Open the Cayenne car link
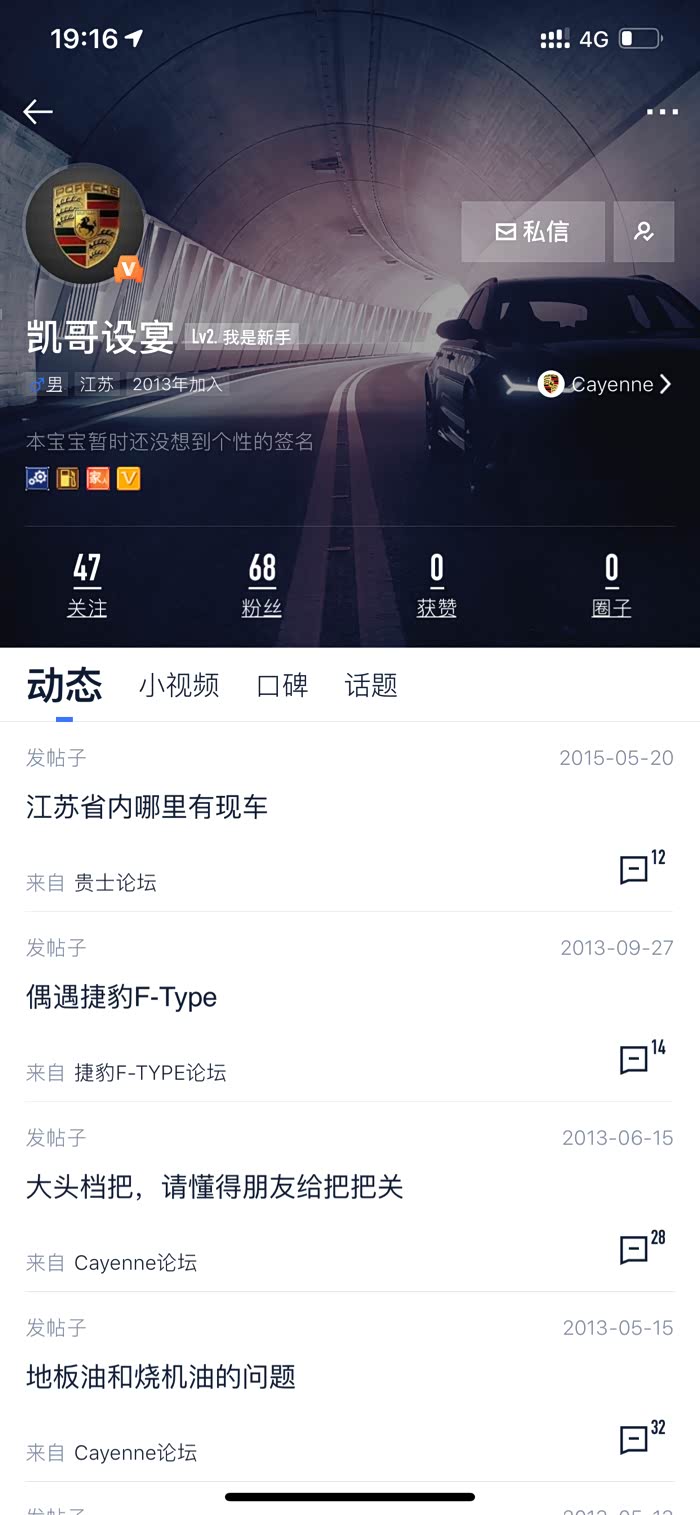This screenshot has height=1515, width=700. 605,384
